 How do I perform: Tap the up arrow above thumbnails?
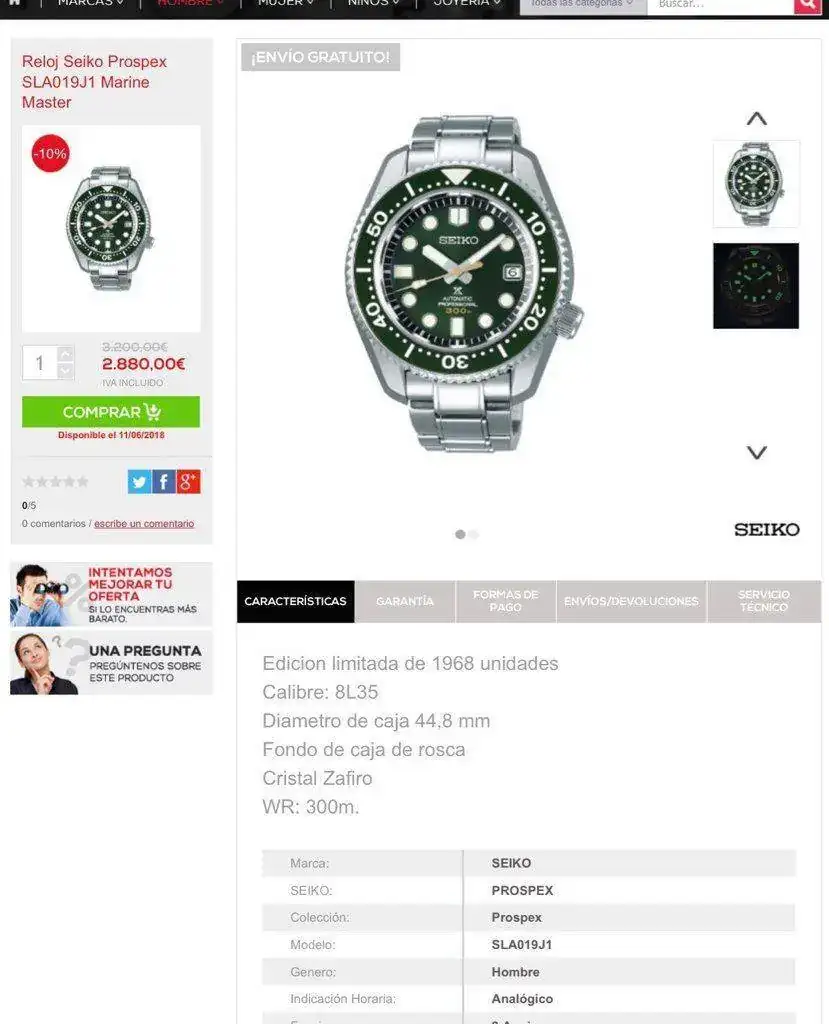point(757,119)
